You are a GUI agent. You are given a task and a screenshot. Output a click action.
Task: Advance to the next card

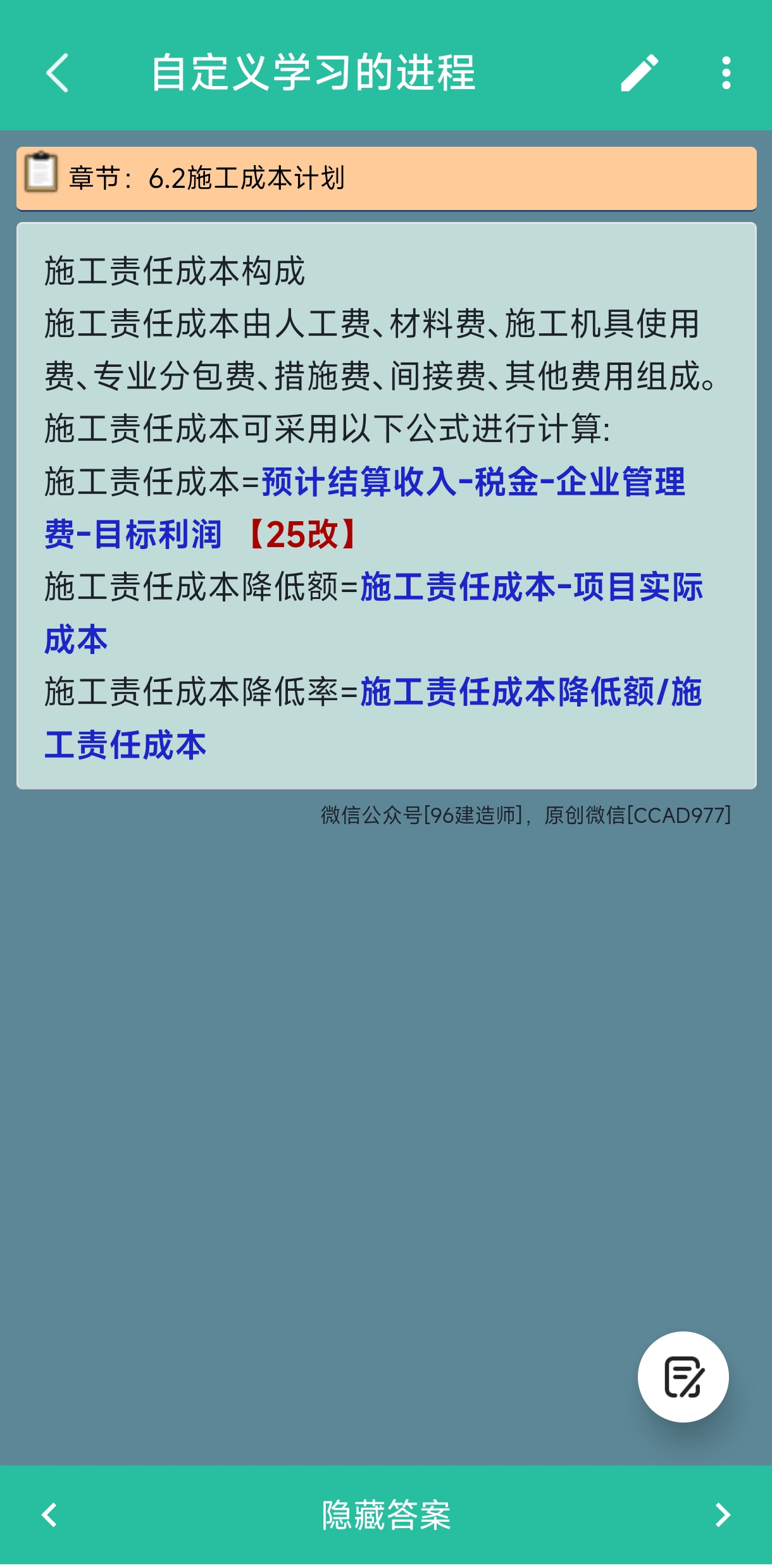(x=723, y=1515)
